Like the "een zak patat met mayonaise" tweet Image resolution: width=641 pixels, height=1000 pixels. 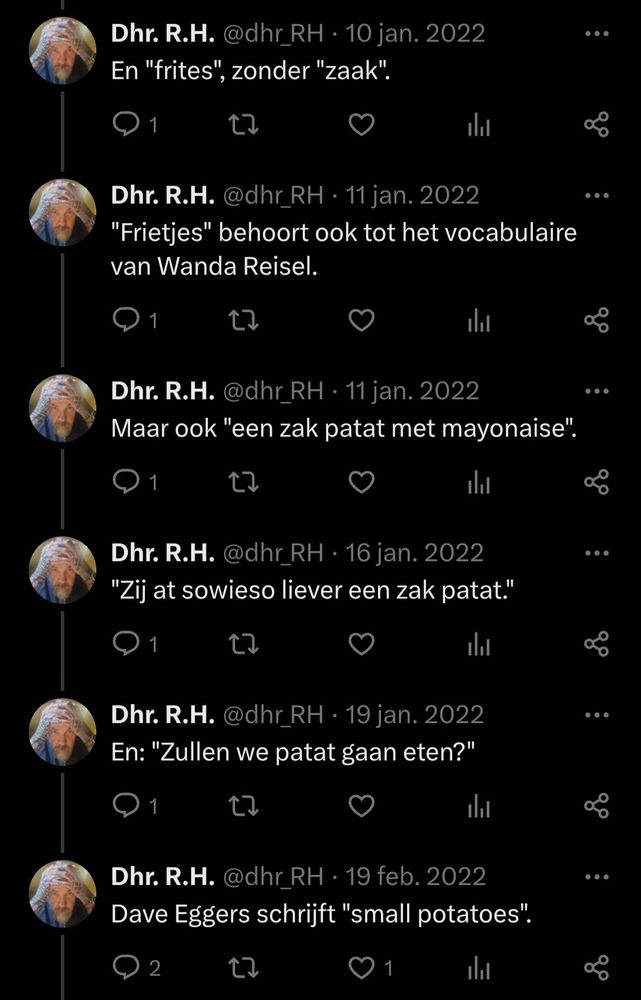[361, 483]
